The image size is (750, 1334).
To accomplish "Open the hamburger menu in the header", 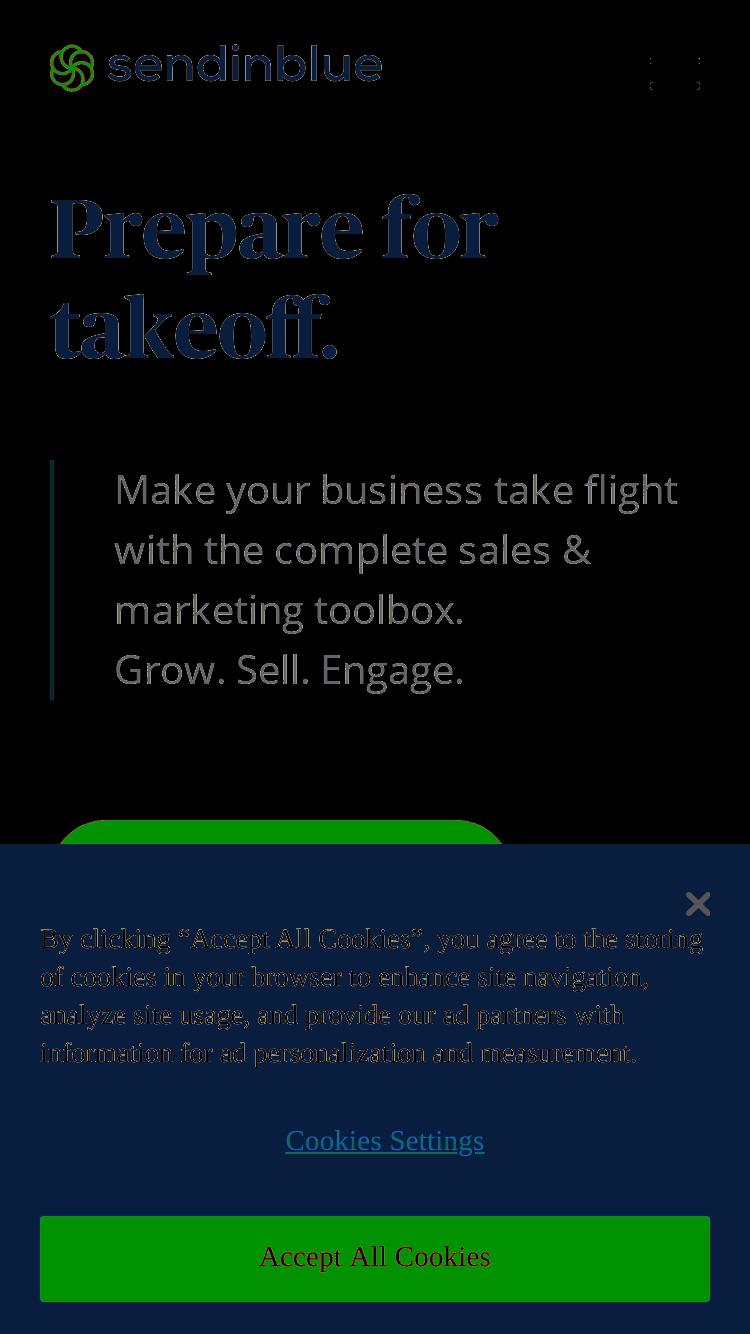I will click(675, 74).
